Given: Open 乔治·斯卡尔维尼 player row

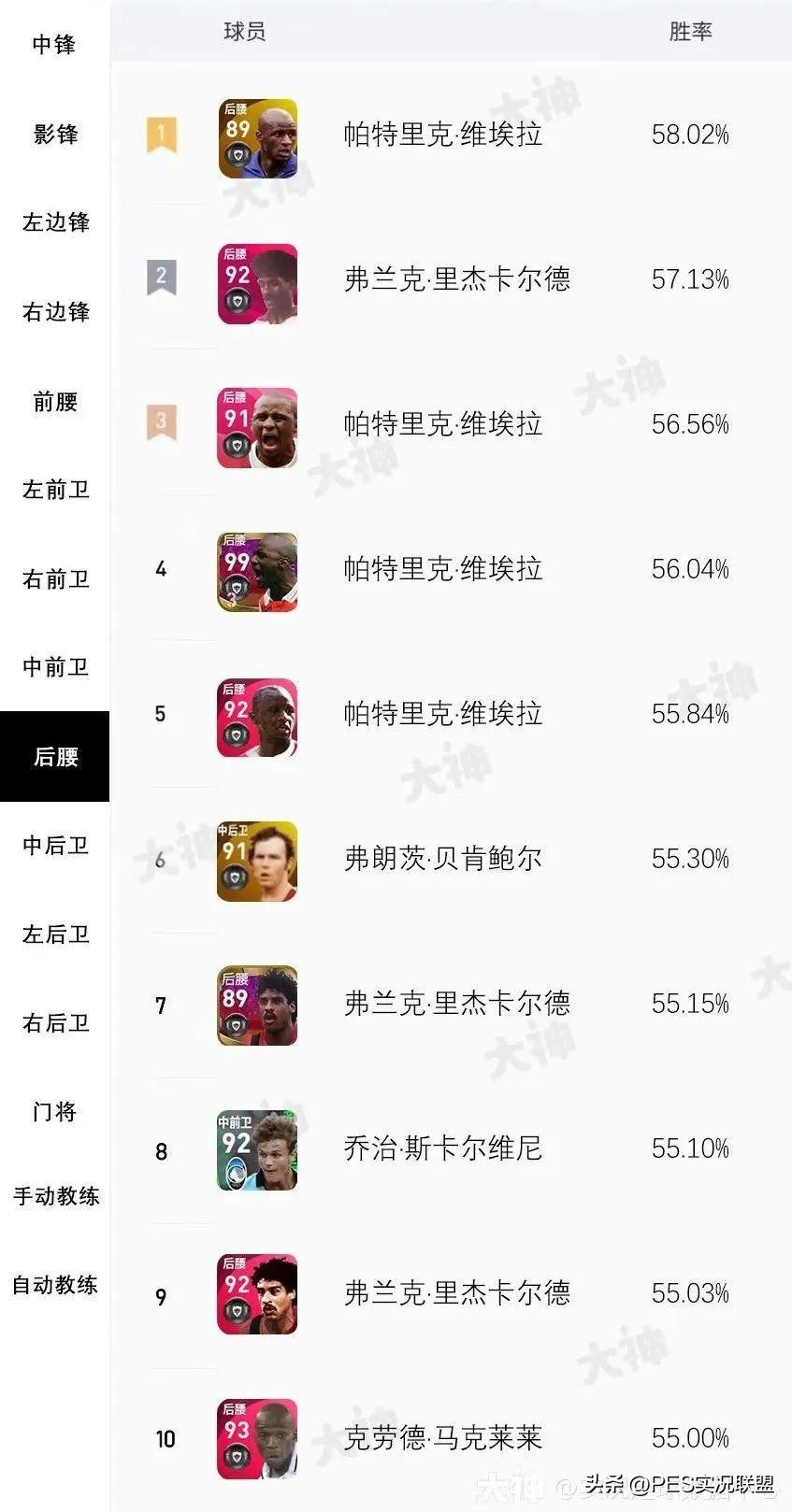Looking at the screenshot, I should [442, 1148].
